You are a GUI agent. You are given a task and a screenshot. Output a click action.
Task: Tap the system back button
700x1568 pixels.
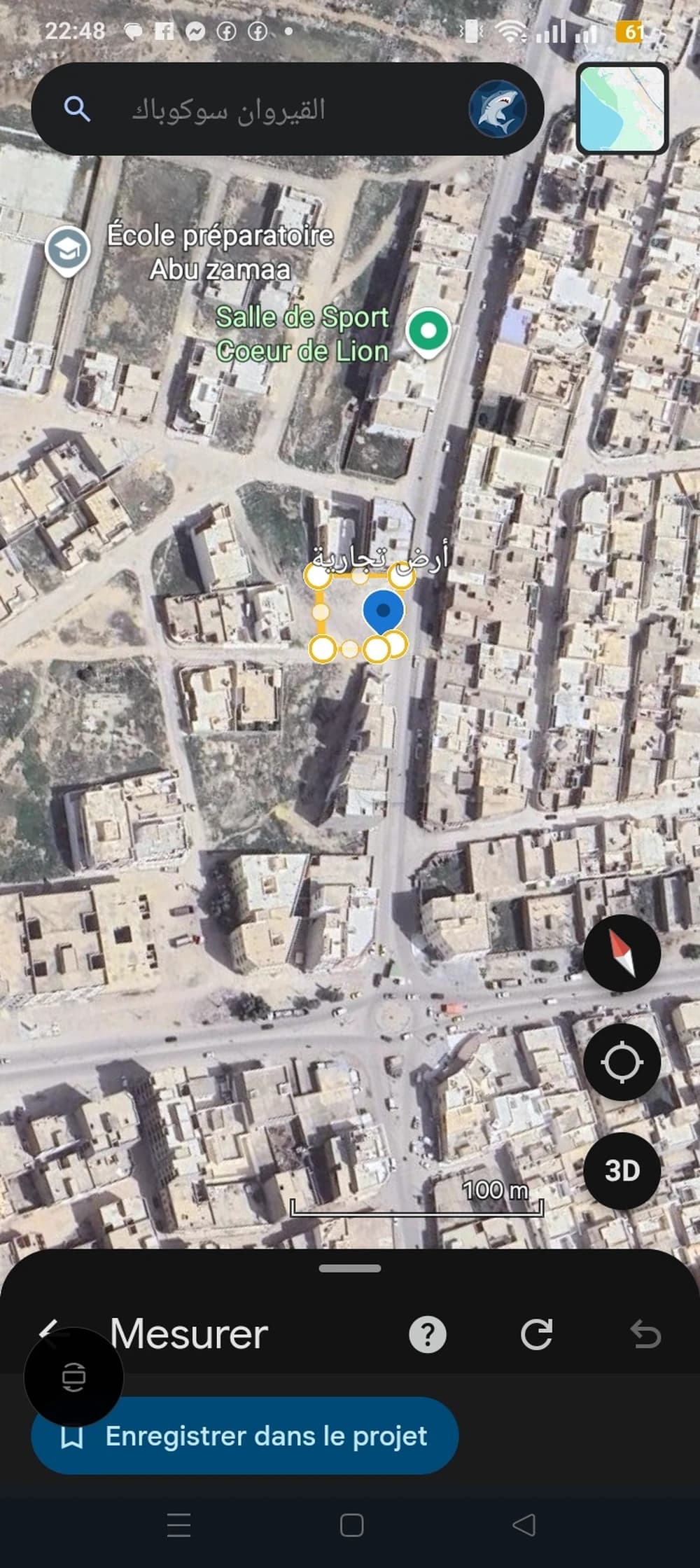click(x=524, y=1525)
